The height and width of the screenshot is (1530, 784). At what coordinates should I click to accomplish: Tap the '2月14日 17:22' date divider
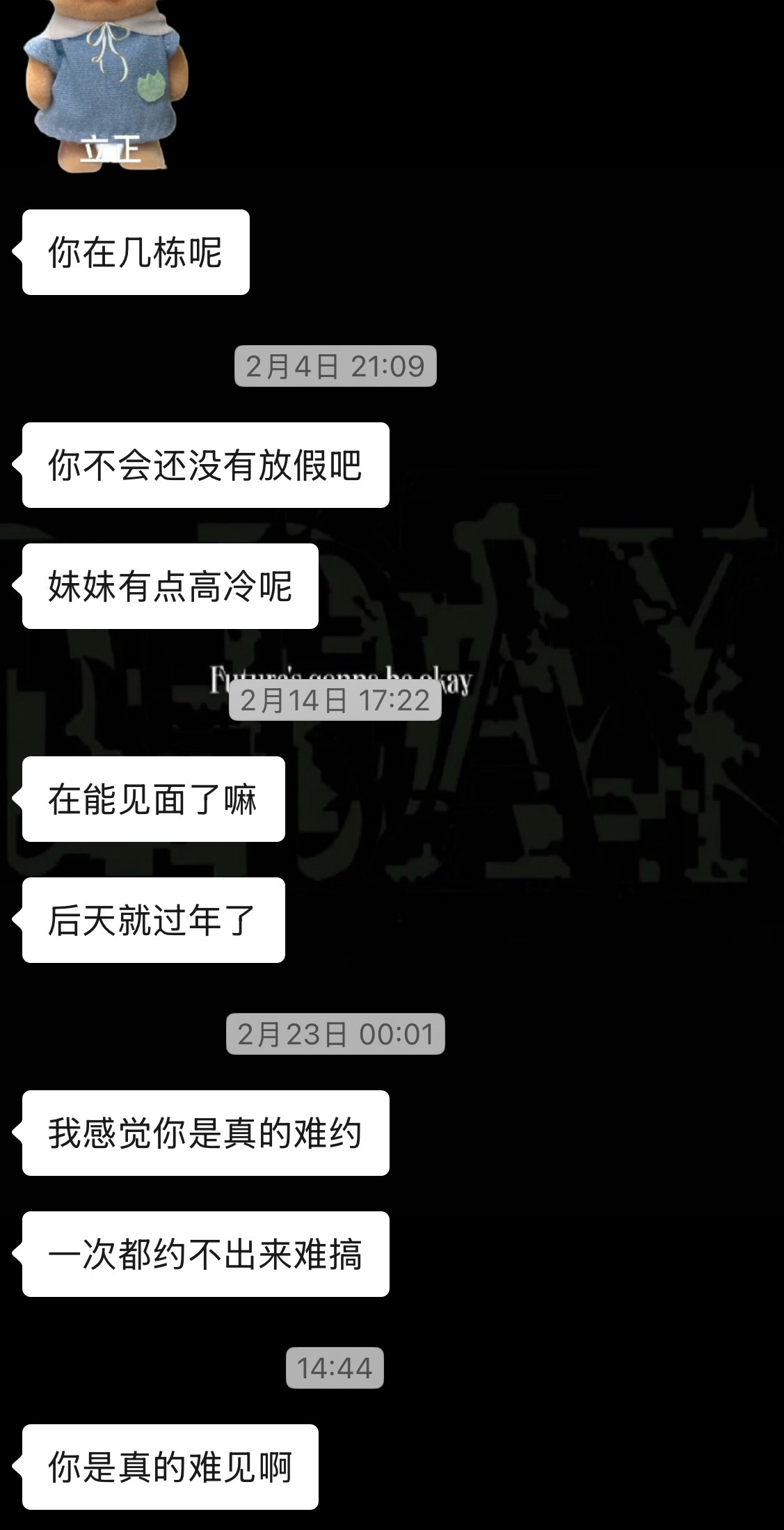(x=335, y=702)
